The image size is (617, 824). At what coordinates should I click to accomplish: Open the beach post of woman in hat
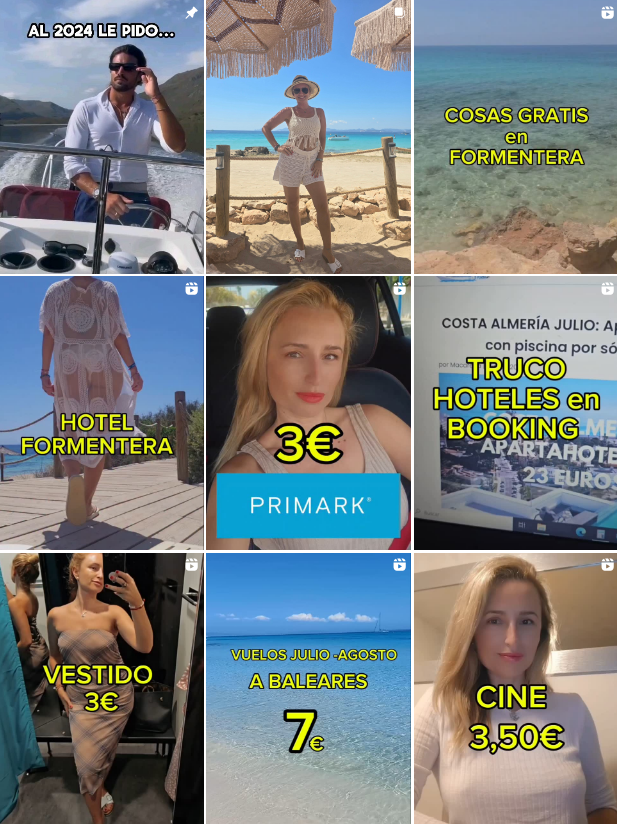click(x=308, y=137)
